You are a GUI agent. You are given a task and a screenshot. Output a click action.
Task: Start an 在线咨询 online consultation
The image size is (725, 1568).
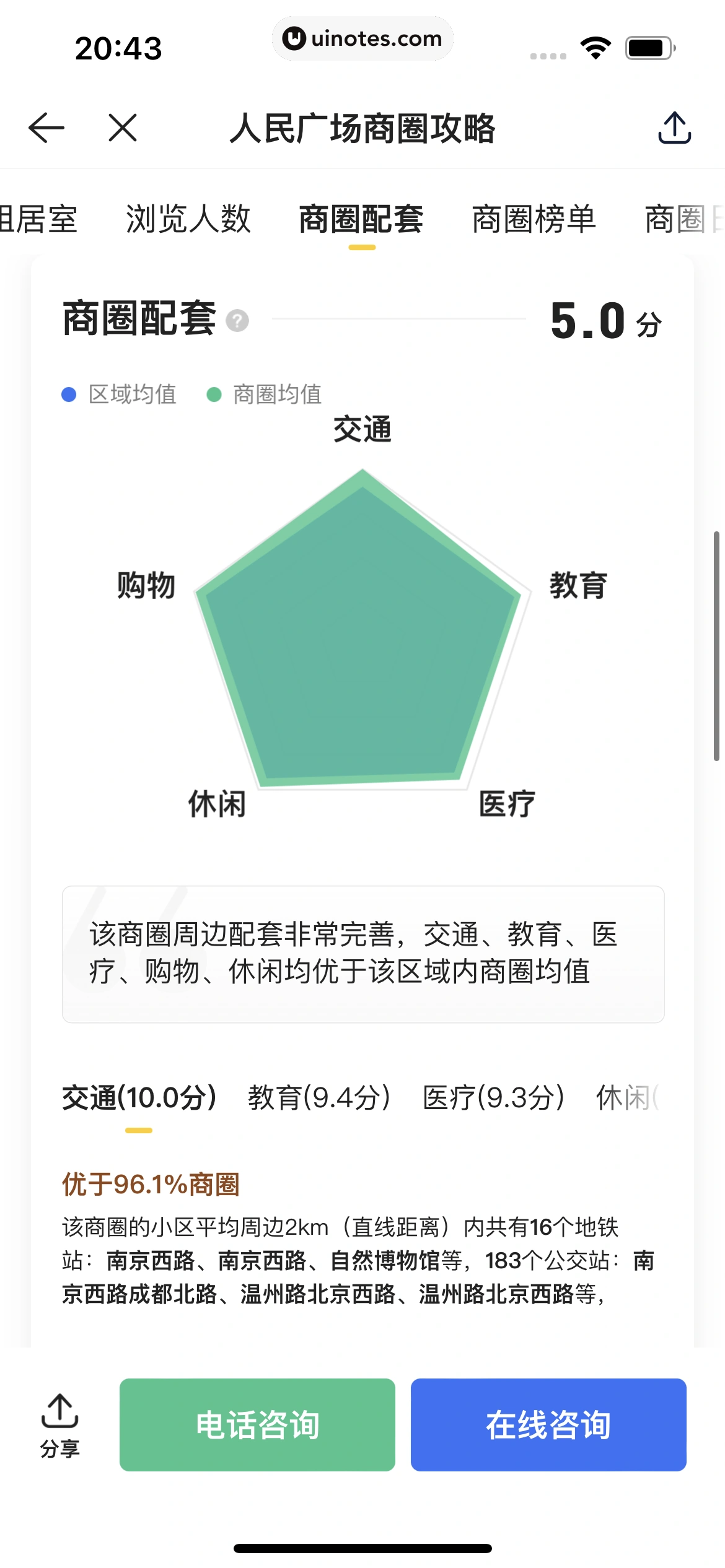point(548,1425)
